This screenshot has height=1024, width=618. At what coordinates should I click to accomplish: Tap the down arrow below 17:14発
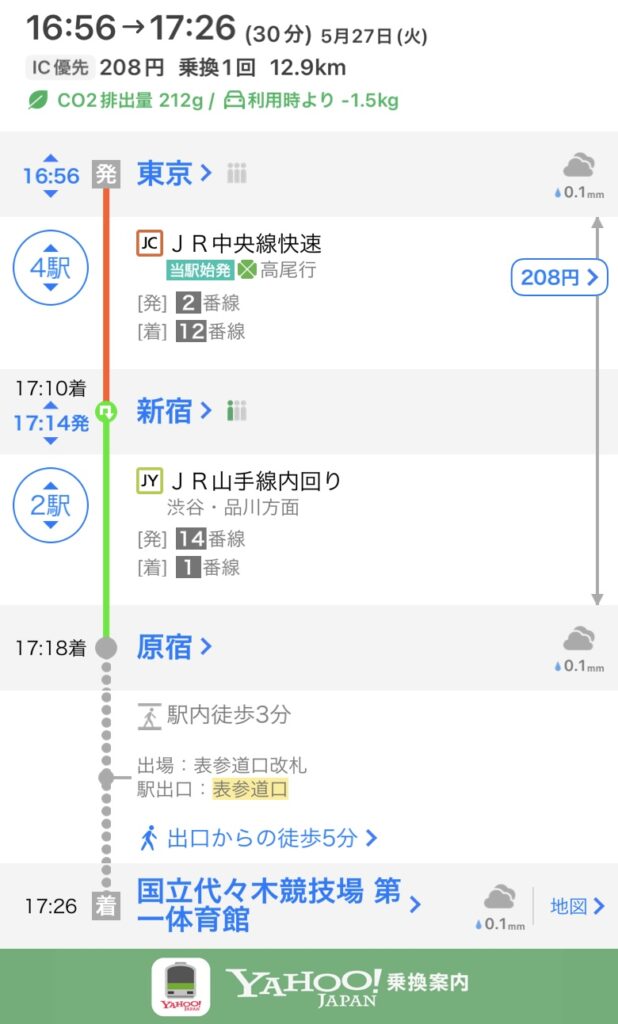[x=51, y=440]
